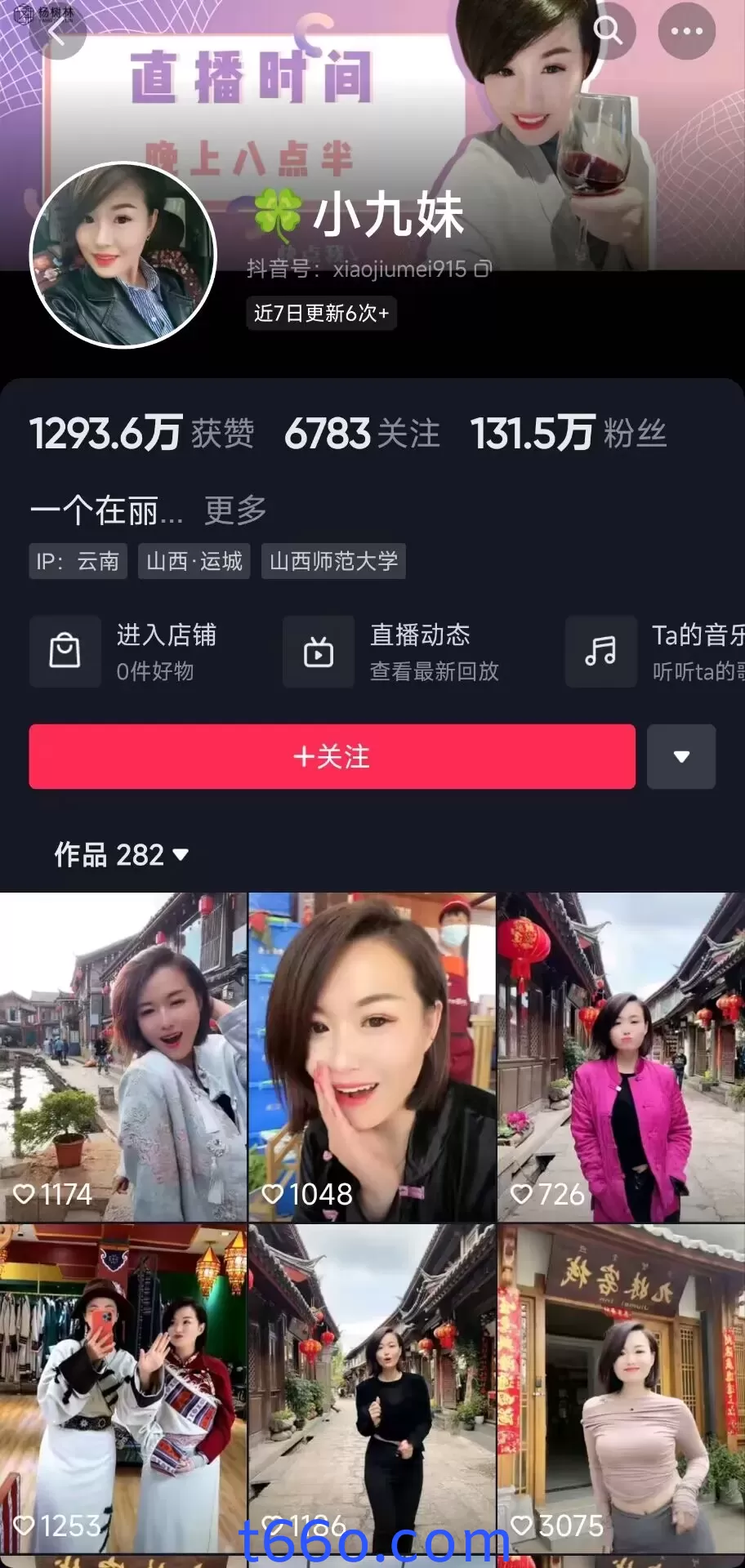This screenshot has height=1568, width=745.
Task: Open the search on this profile
Action: [608, 31]
